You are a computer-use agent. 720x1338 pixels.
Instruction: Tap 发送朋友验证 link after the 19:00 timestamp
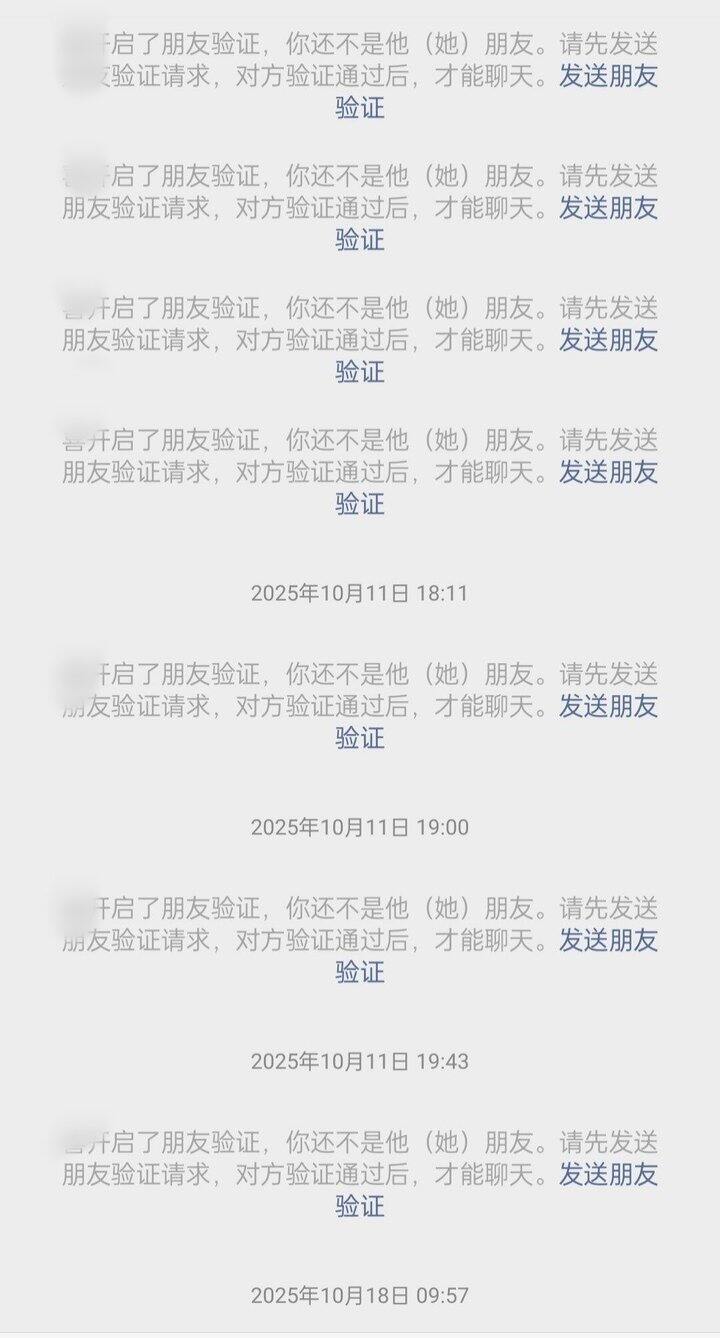click(x=608, y=940)
